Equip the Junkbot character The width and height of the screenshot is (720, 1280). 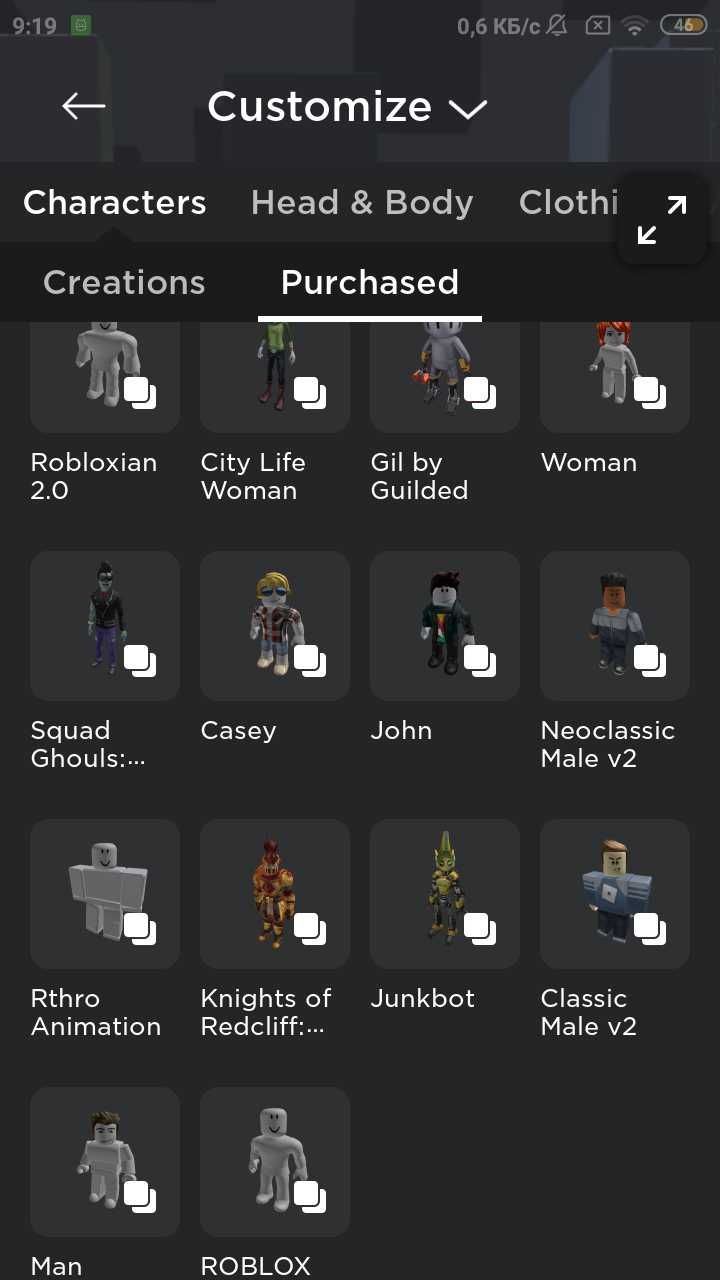[x=445, y=893]
